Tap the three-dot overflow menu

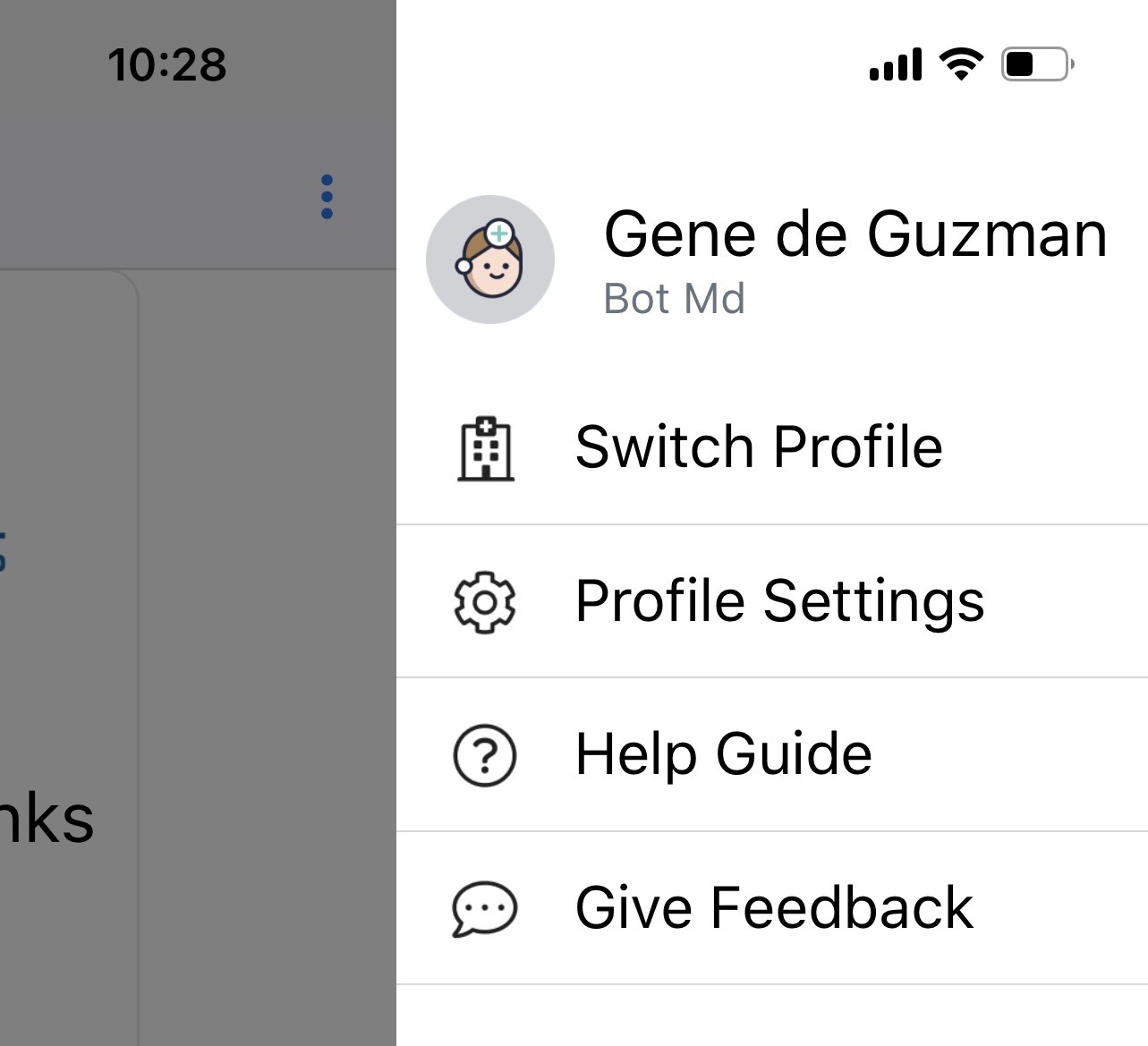[x=327, y=197]
